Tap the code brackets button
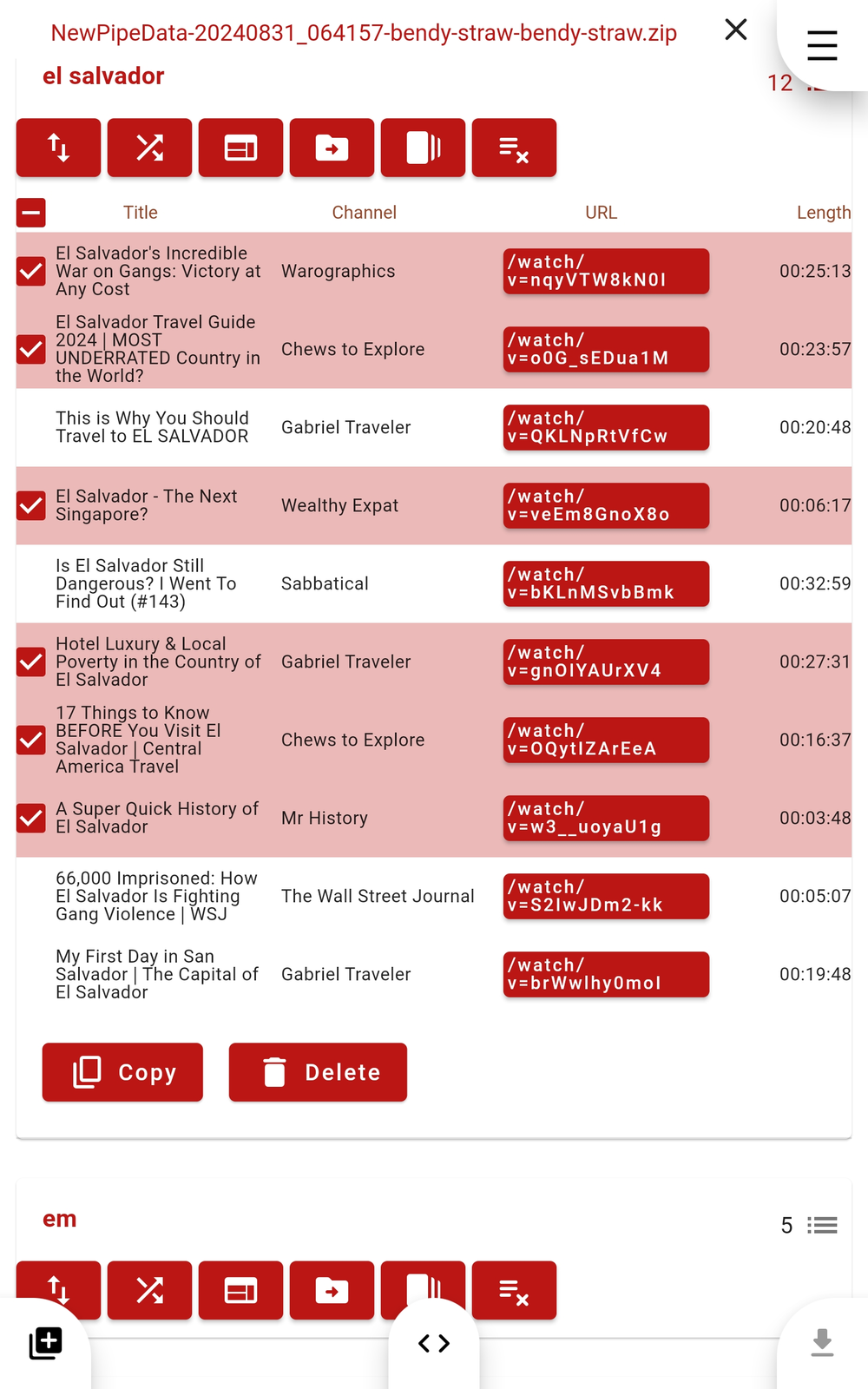 [x=434, y=1343]
